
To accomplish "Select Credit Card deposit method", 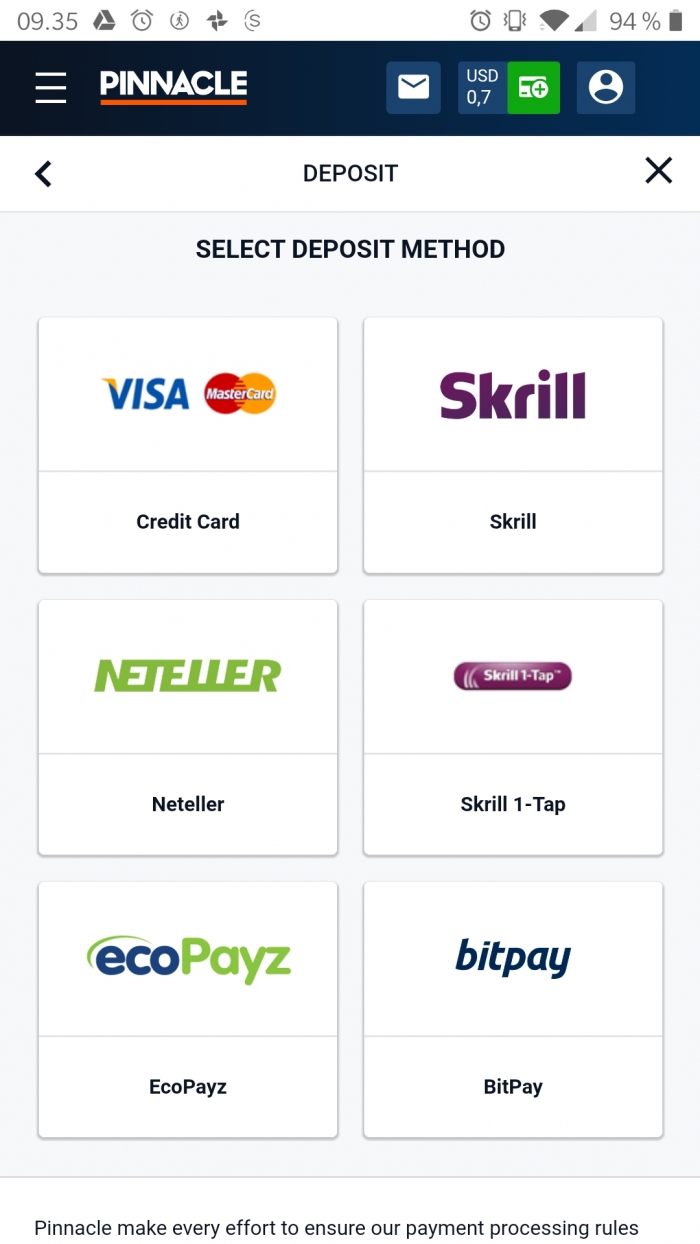I will point(188,445).
